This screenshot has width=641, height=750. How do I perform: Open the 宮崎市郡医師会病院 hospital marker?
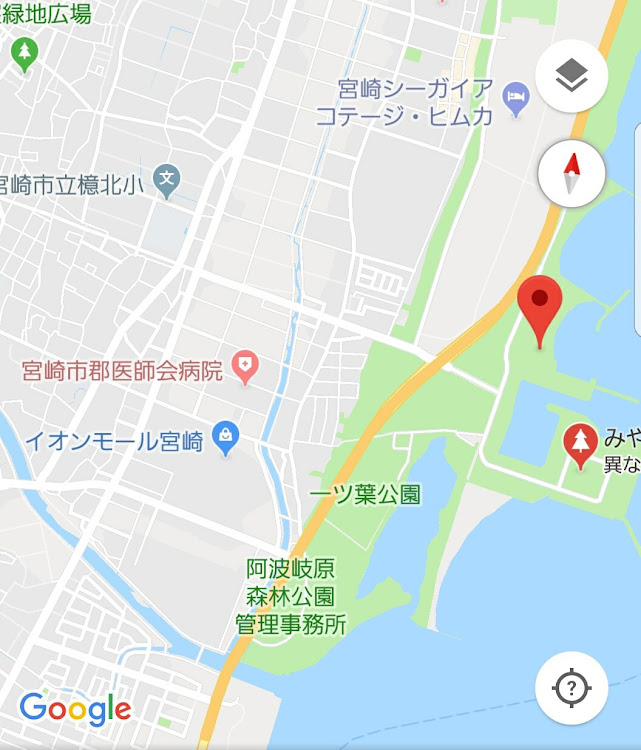pyautogui.click(x=245, y=369)
